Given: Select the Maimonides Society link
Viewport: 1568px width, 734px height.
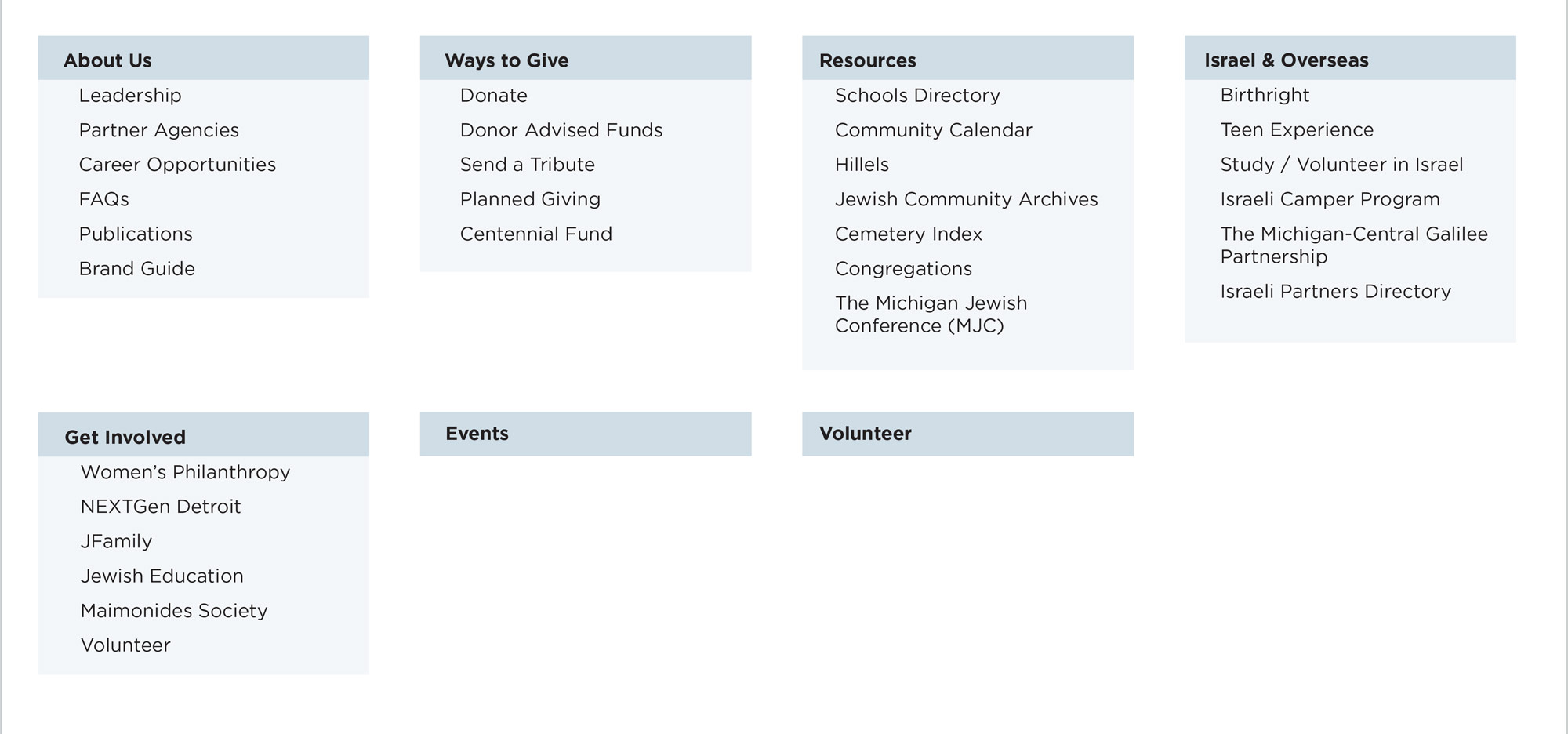Looking at the screenshot, I should point(173,611).
